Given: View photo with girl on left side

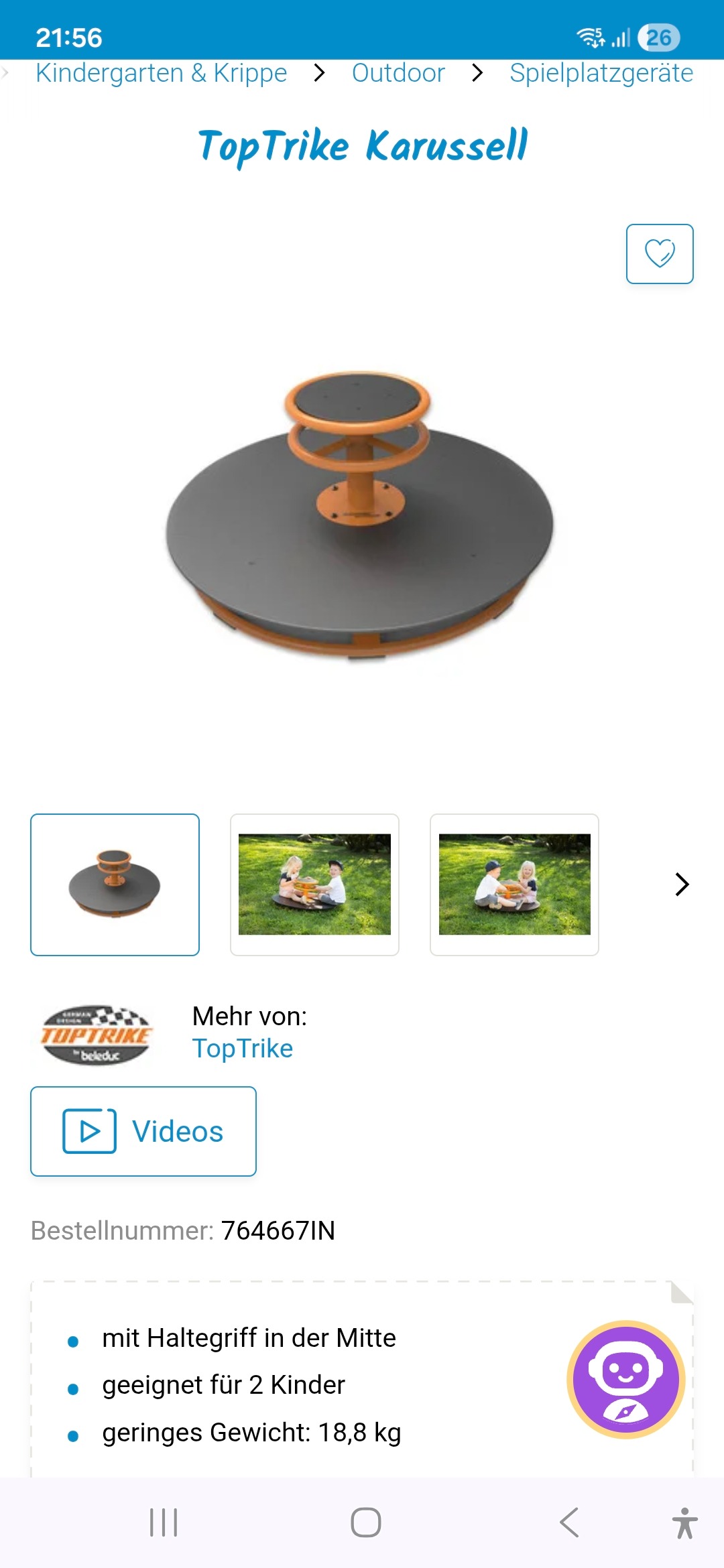Looking at the screenshot, I should pos(314,885).
